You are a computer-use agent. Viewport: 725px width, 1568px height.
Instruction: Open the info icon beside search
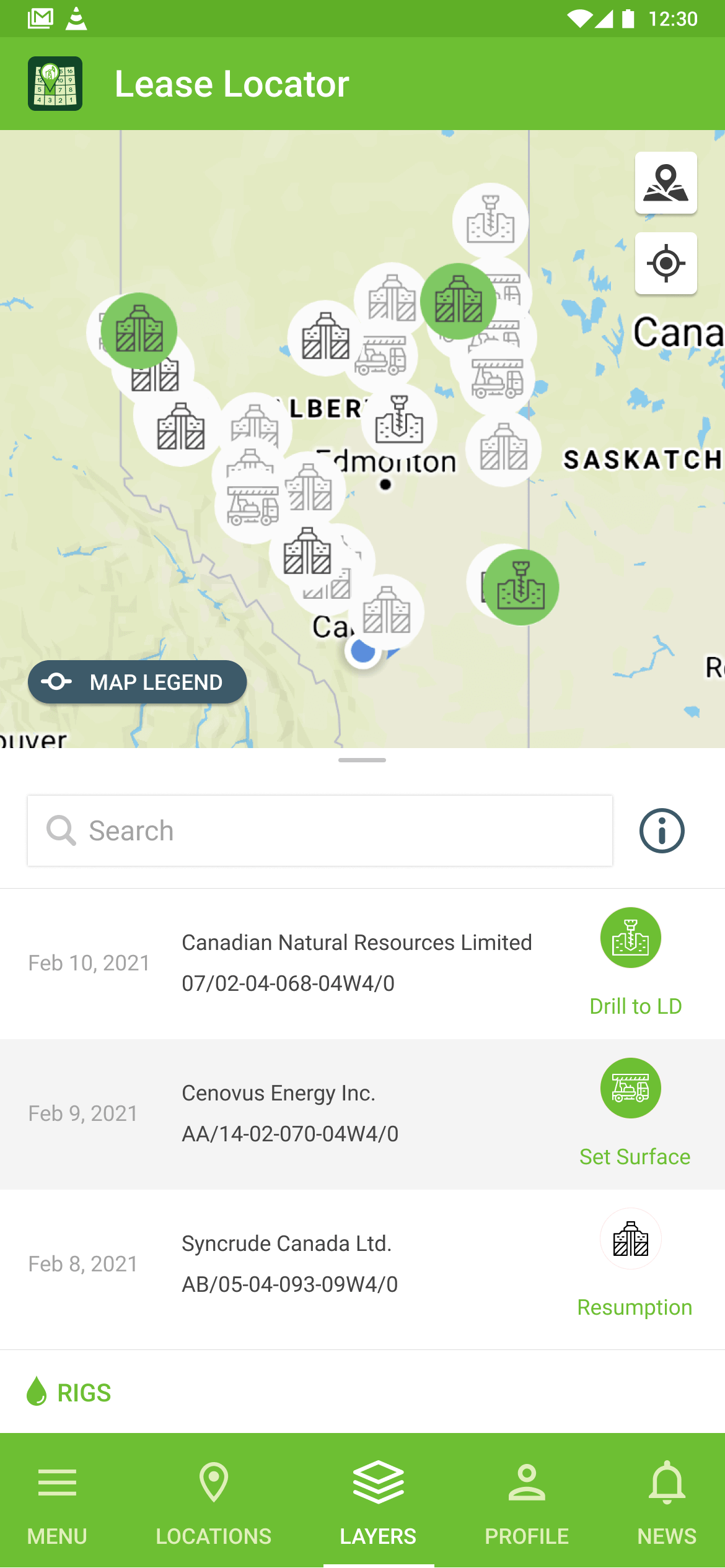tap(661, 830)
